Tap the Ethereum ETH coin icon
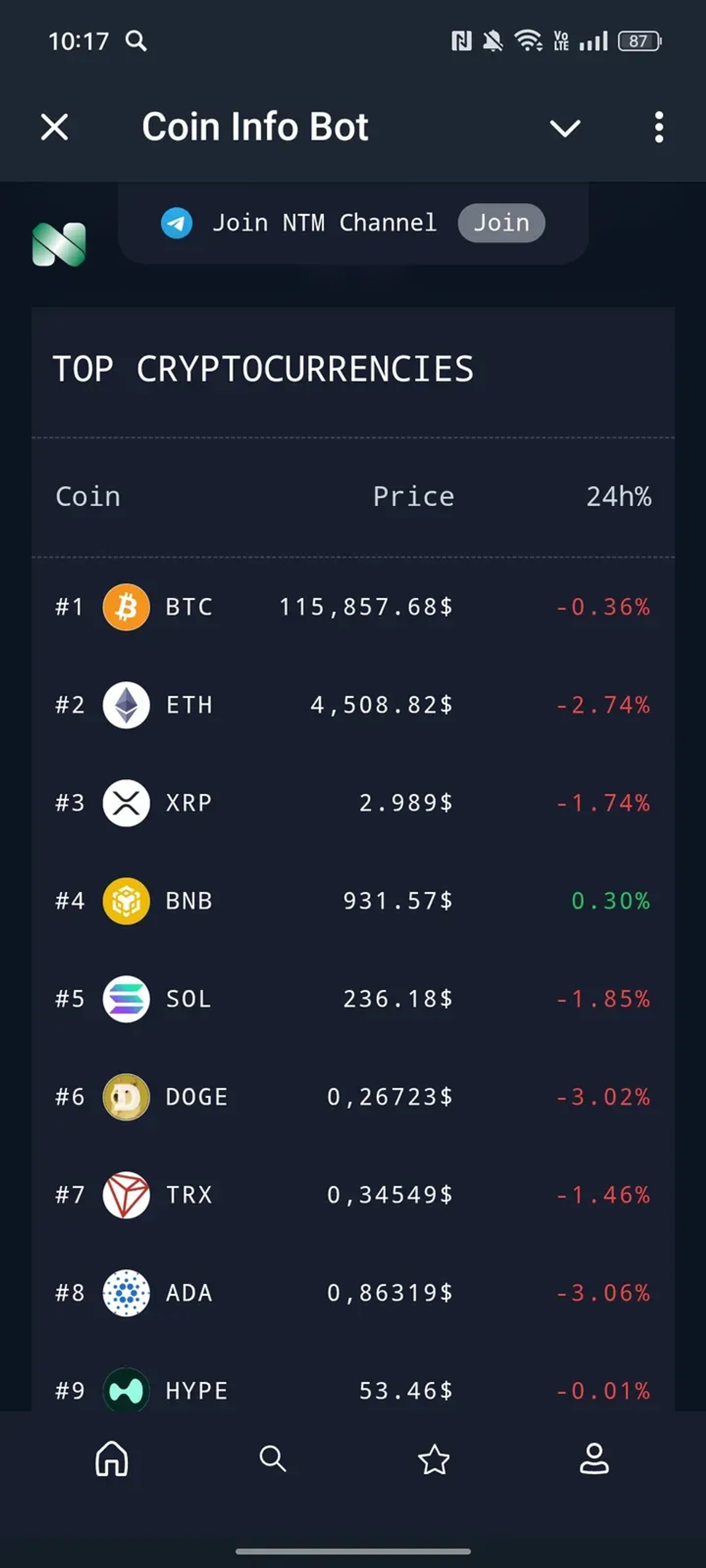706x1568 pixels. pos(126,705)
